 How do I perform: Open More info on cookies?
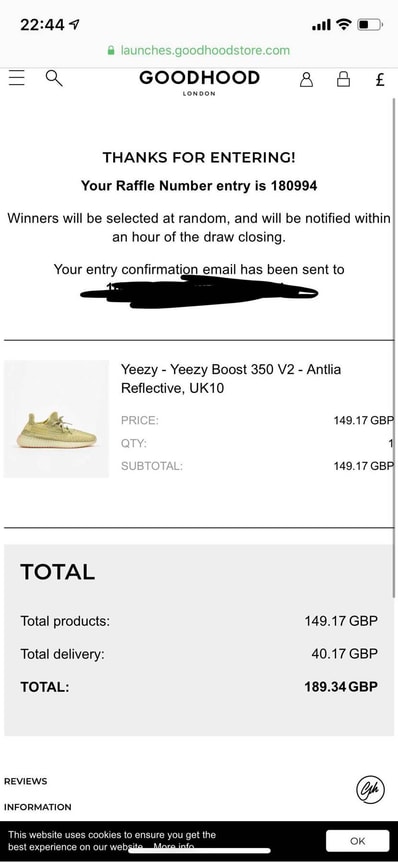[x=174, y=847]
